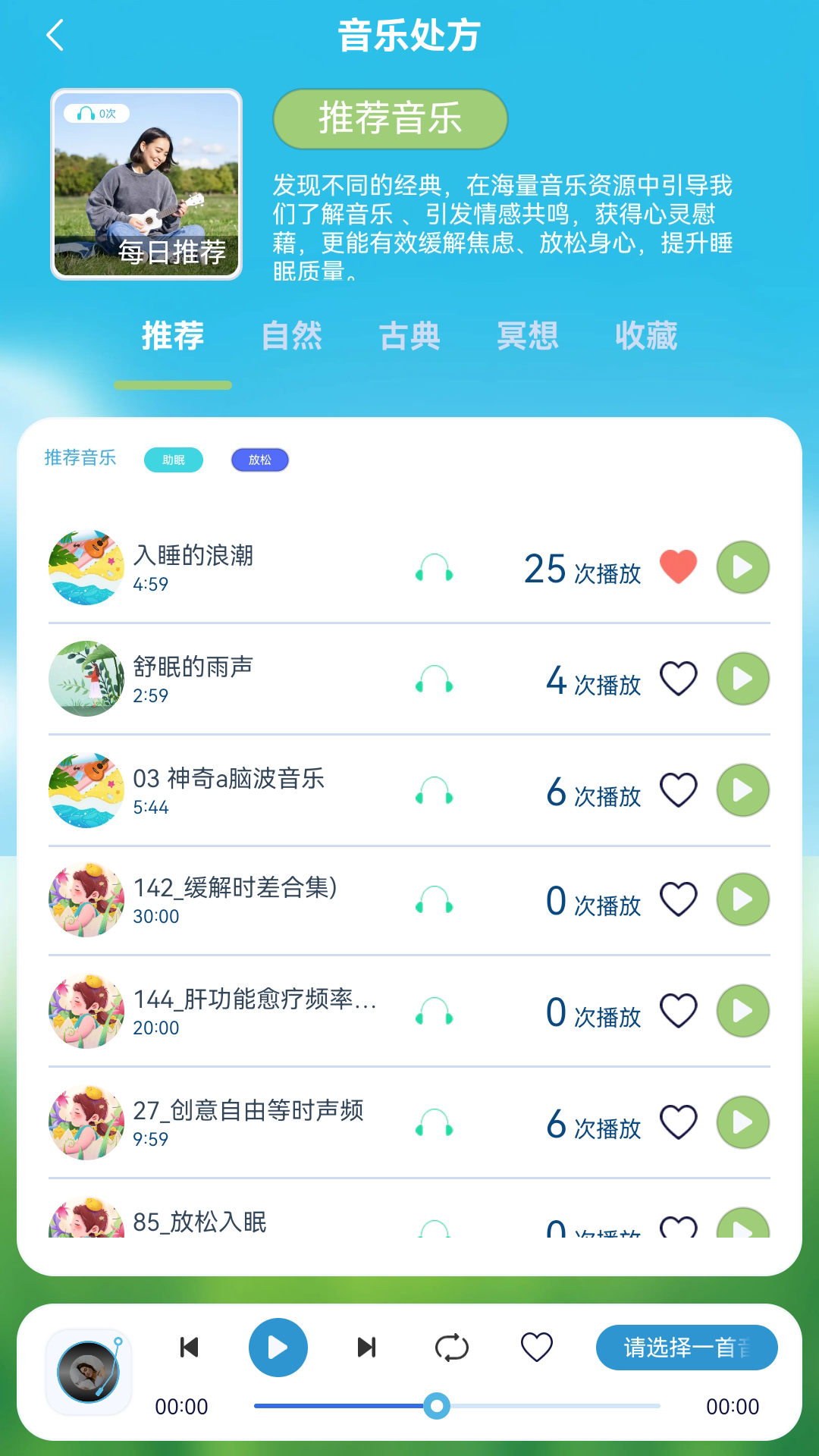819x1456 pixels.
Task: Click the album art in the bottom player
Action: (x=88, y=1371)
